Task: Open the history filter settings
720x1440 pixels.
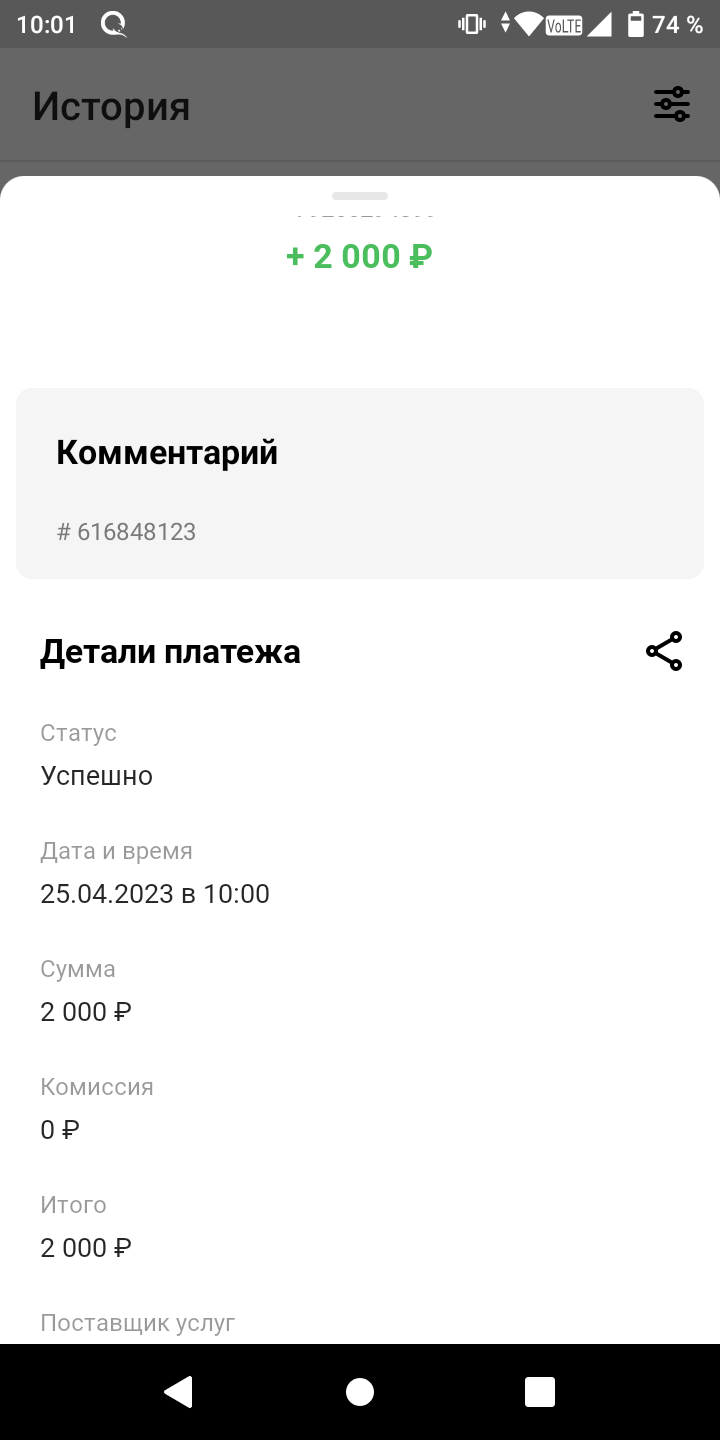Action: (x=672, y=105)
